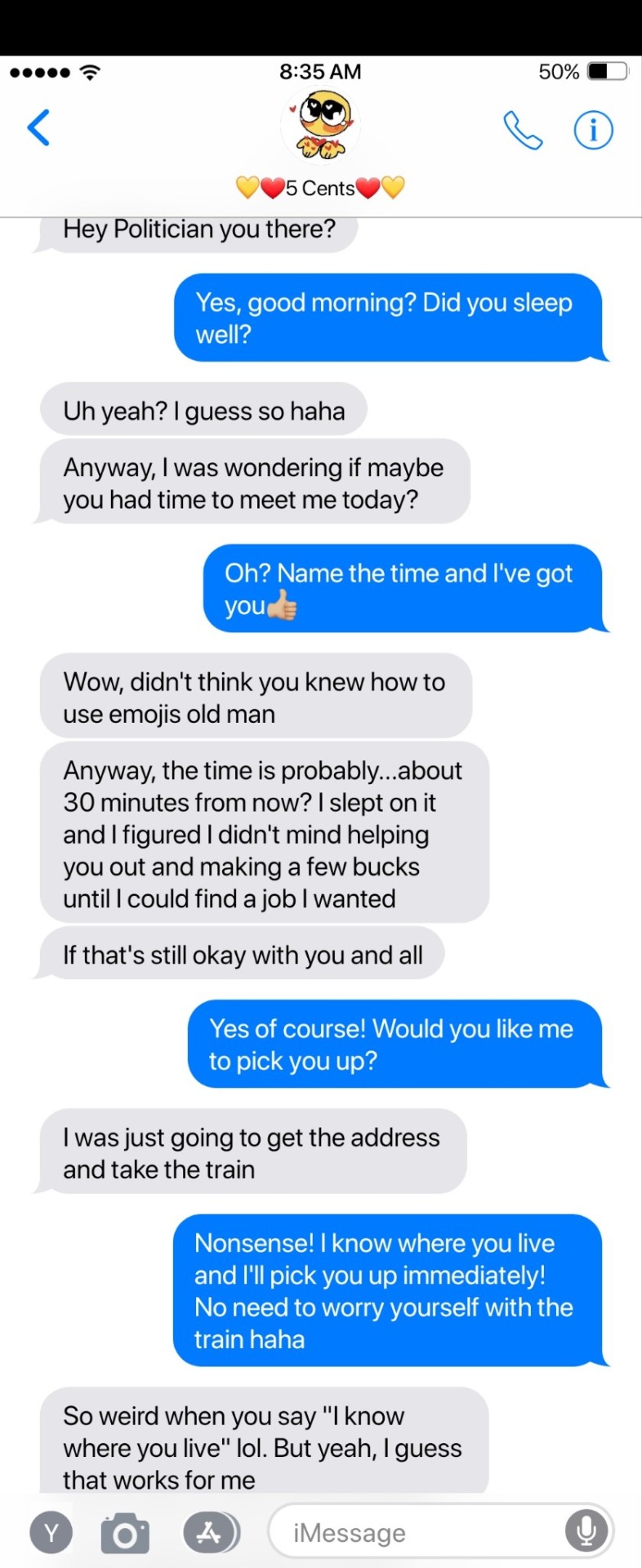Open the 5 Cents contact avatar
Image resolution: width=642 pixels, height=1568 pixels.
point(320,126)
